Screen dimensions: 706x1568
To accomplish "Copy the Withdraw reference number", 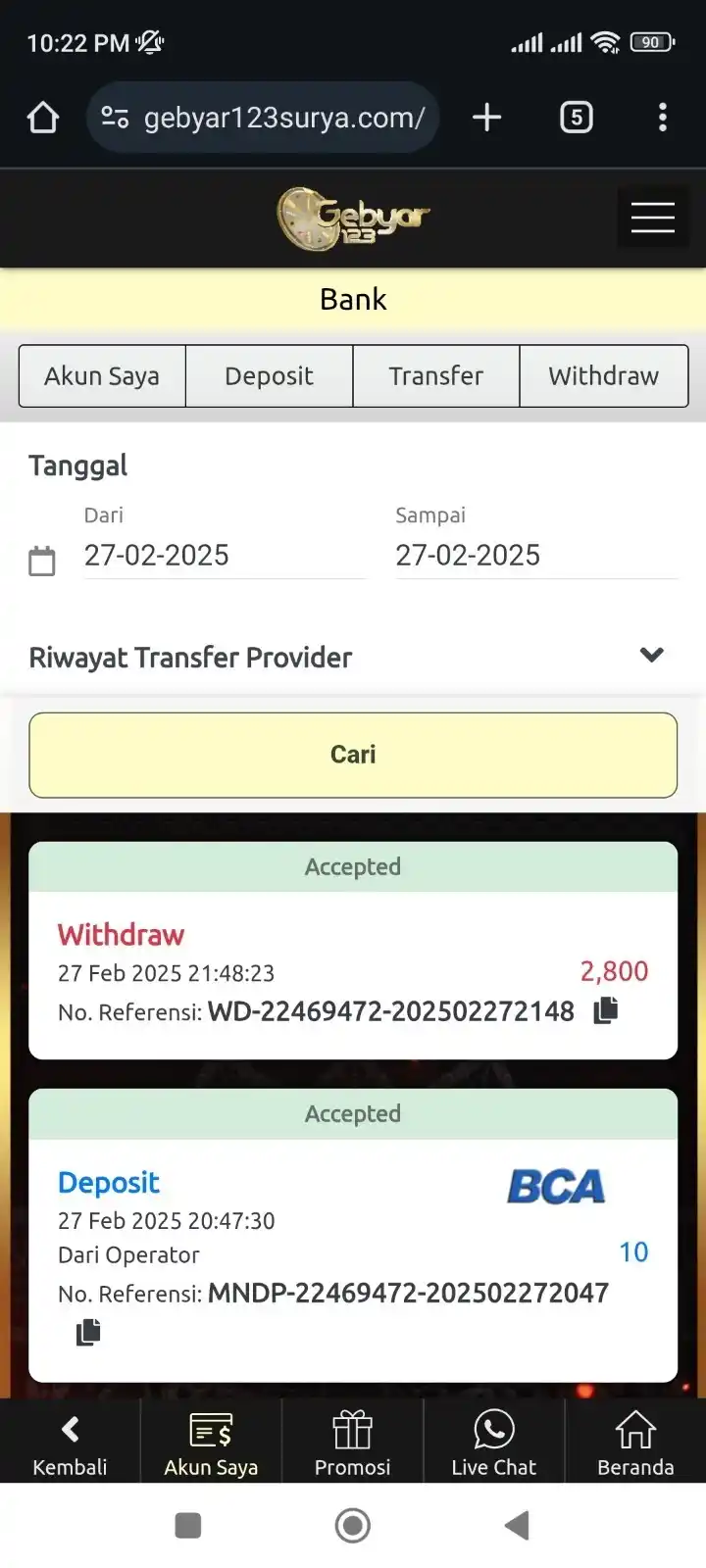I will coord(606,1010).
